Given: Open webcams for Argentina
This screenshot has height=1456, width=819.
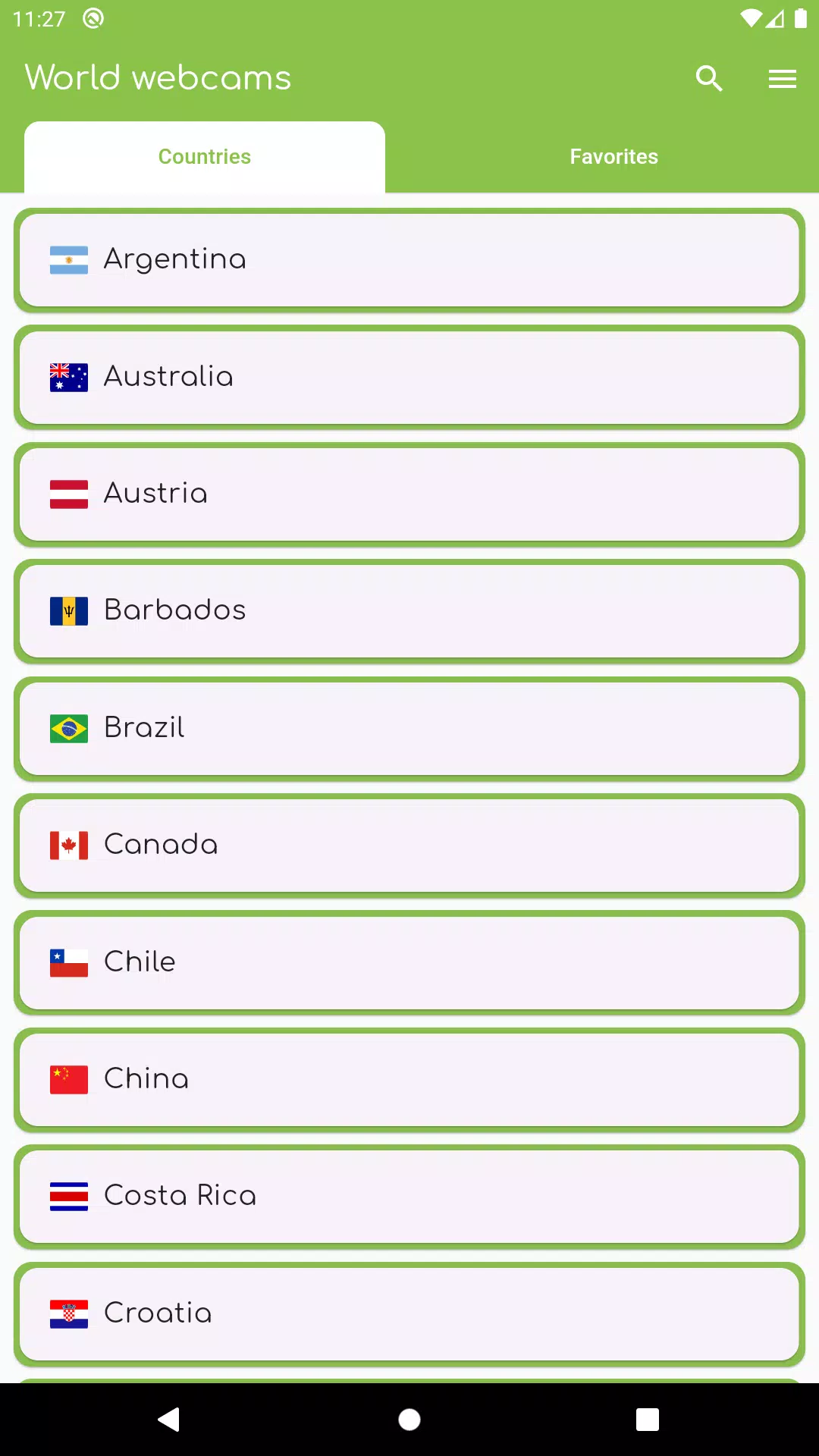Looking at the screenshot, I should pyautogui.click(x=409, y=260).
